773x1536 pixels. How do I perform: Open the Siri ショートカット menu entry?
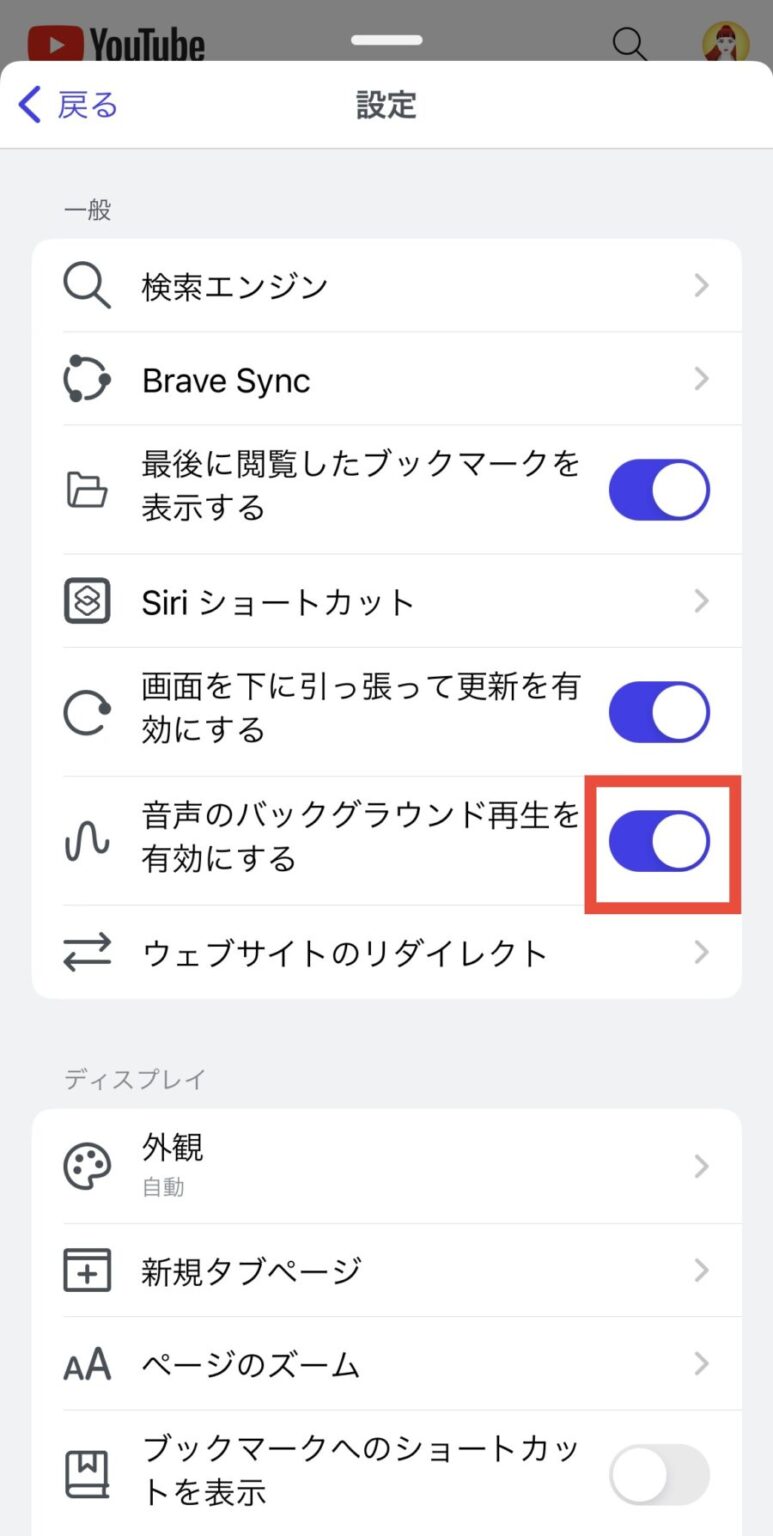387,601
